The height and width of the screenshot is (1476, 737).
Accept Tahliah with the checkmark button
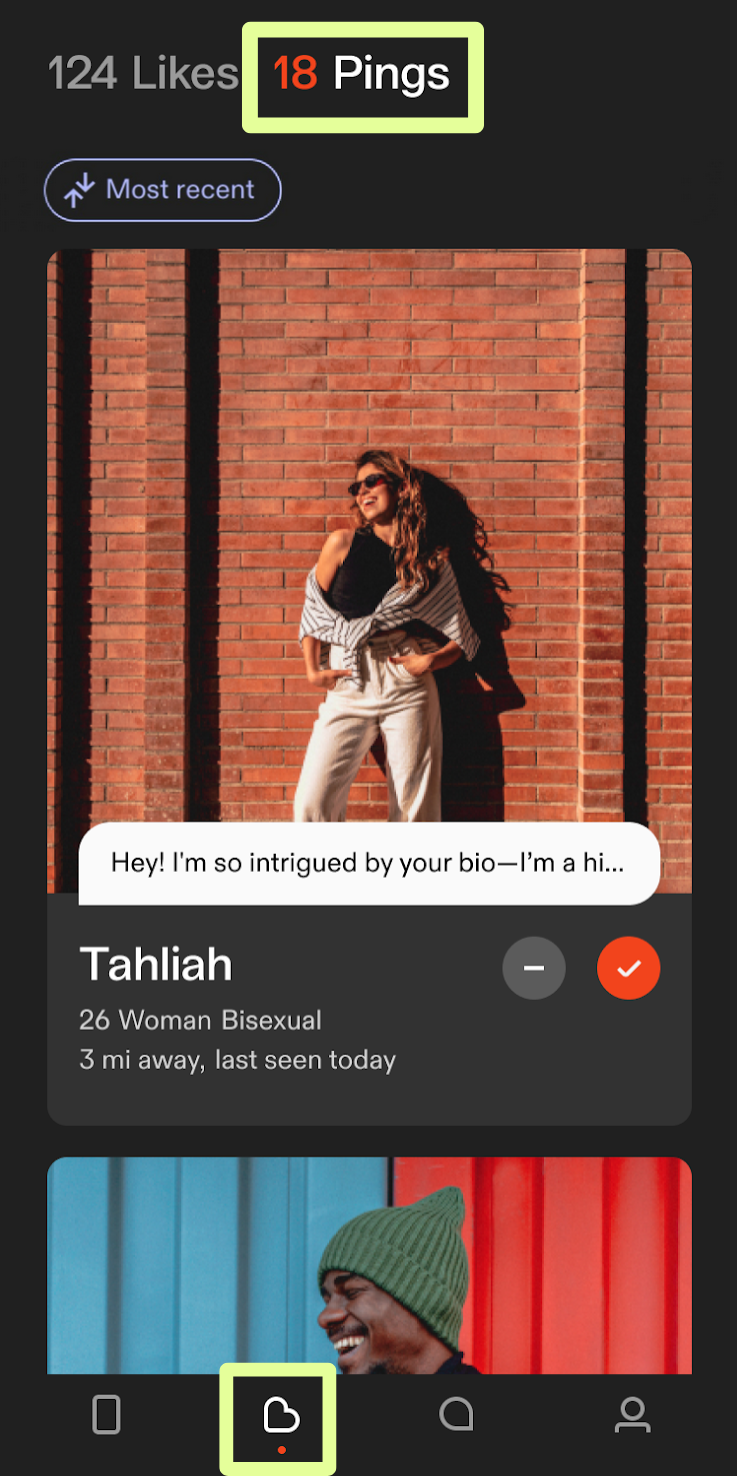628,968
